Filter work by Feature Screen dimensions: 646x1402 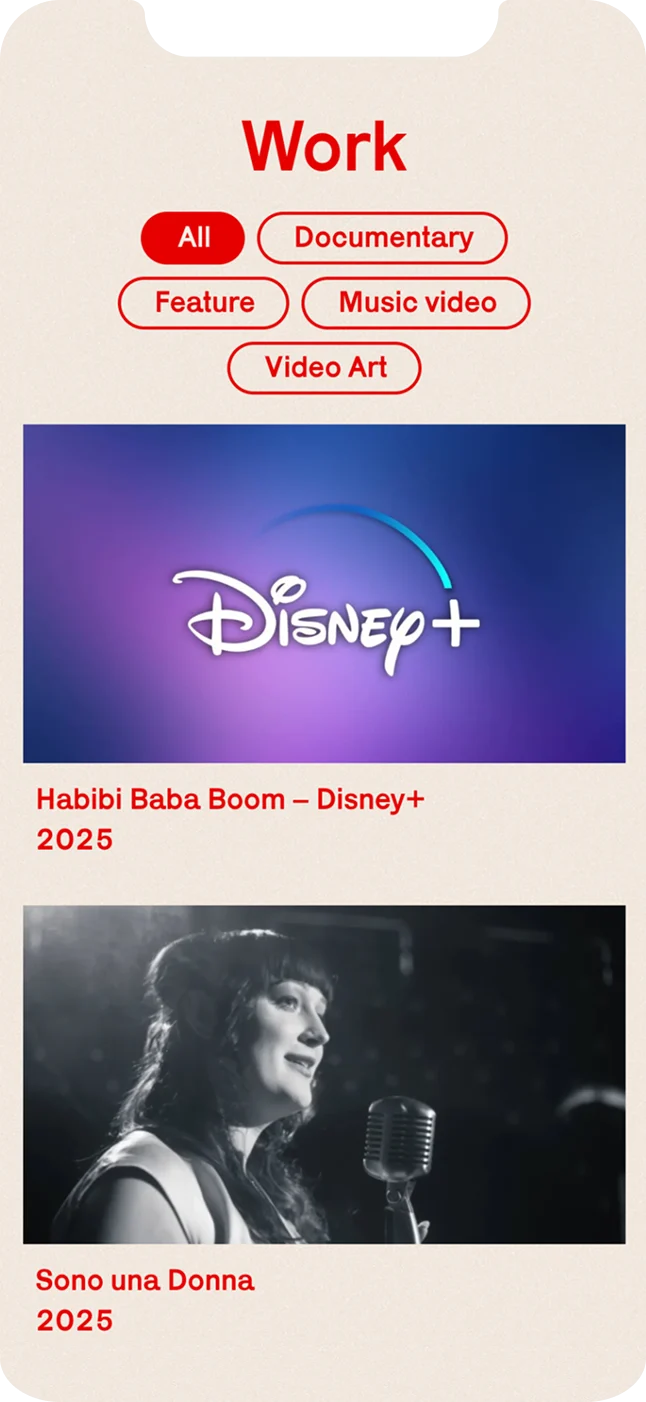pos(204,302)
